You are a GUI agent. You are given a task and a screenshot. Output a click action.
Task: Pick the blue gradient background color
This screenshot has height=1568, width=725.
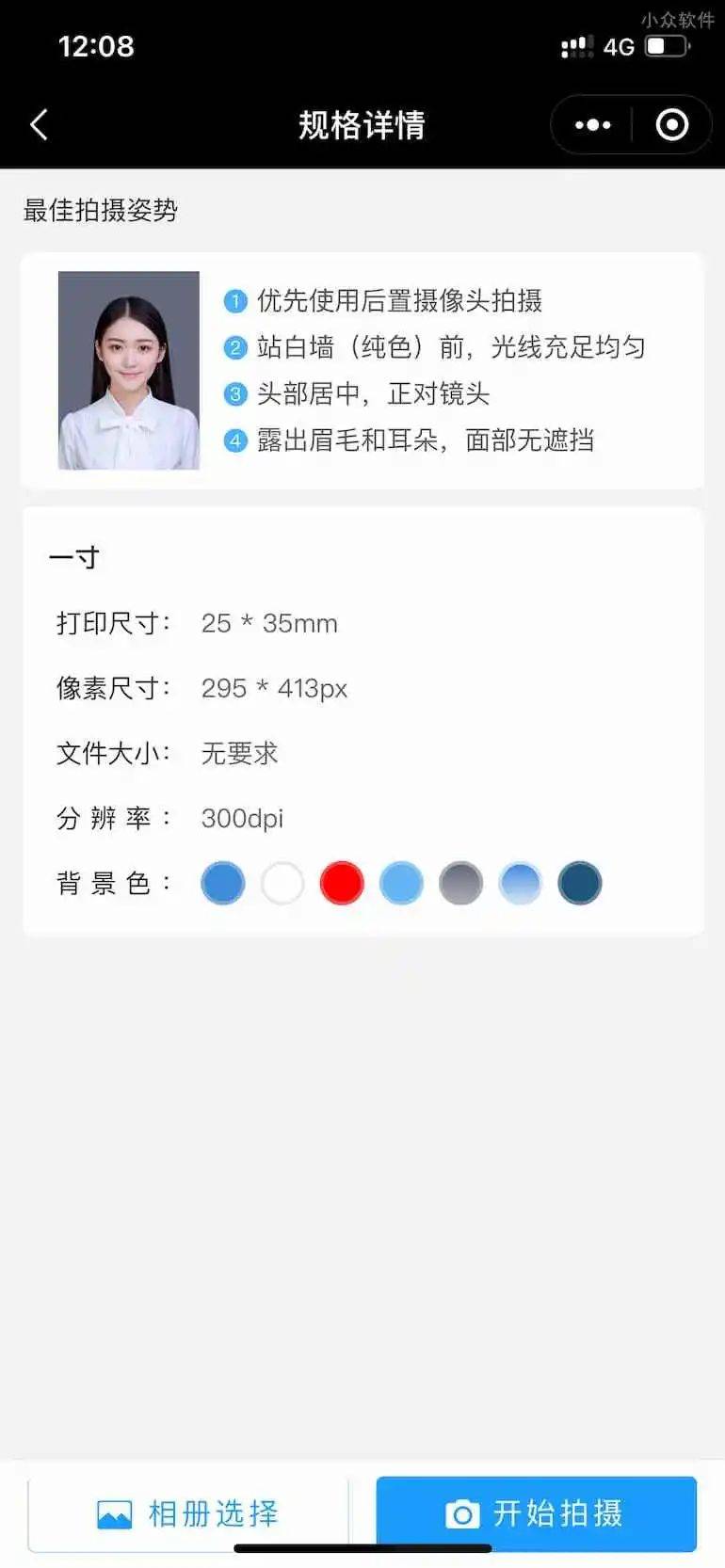(520, 884)
